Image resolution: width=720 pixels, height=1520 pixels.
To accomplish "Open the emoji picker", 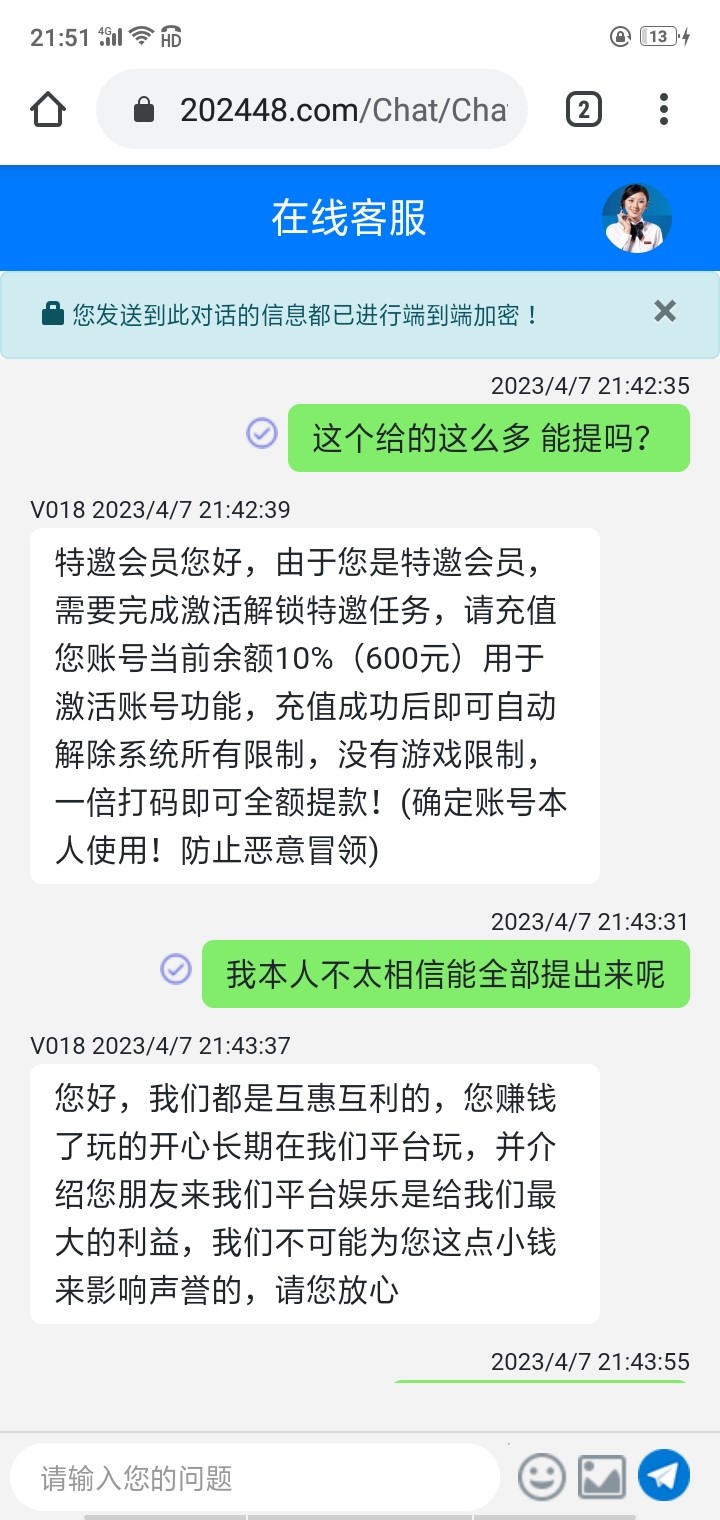I will pos(542,1477).
